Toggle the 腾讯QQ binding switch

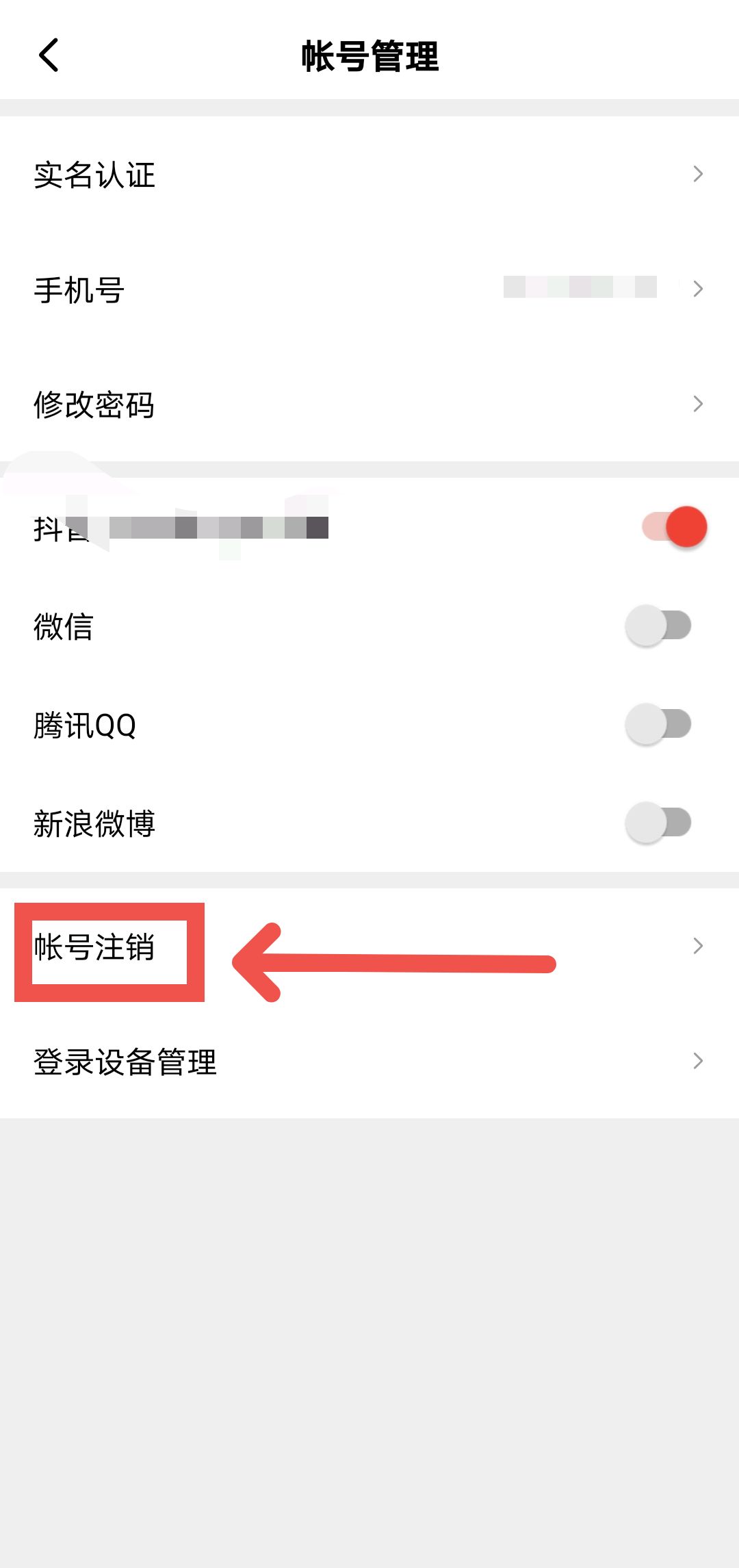pos(658,724)
